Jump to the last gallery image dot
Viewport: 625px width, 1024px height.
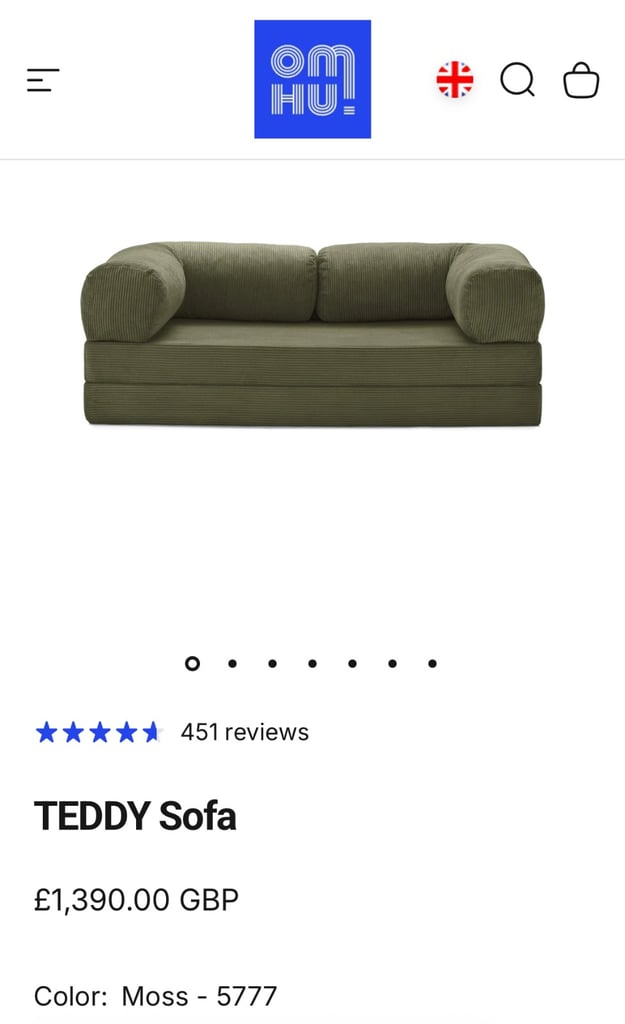432,664
